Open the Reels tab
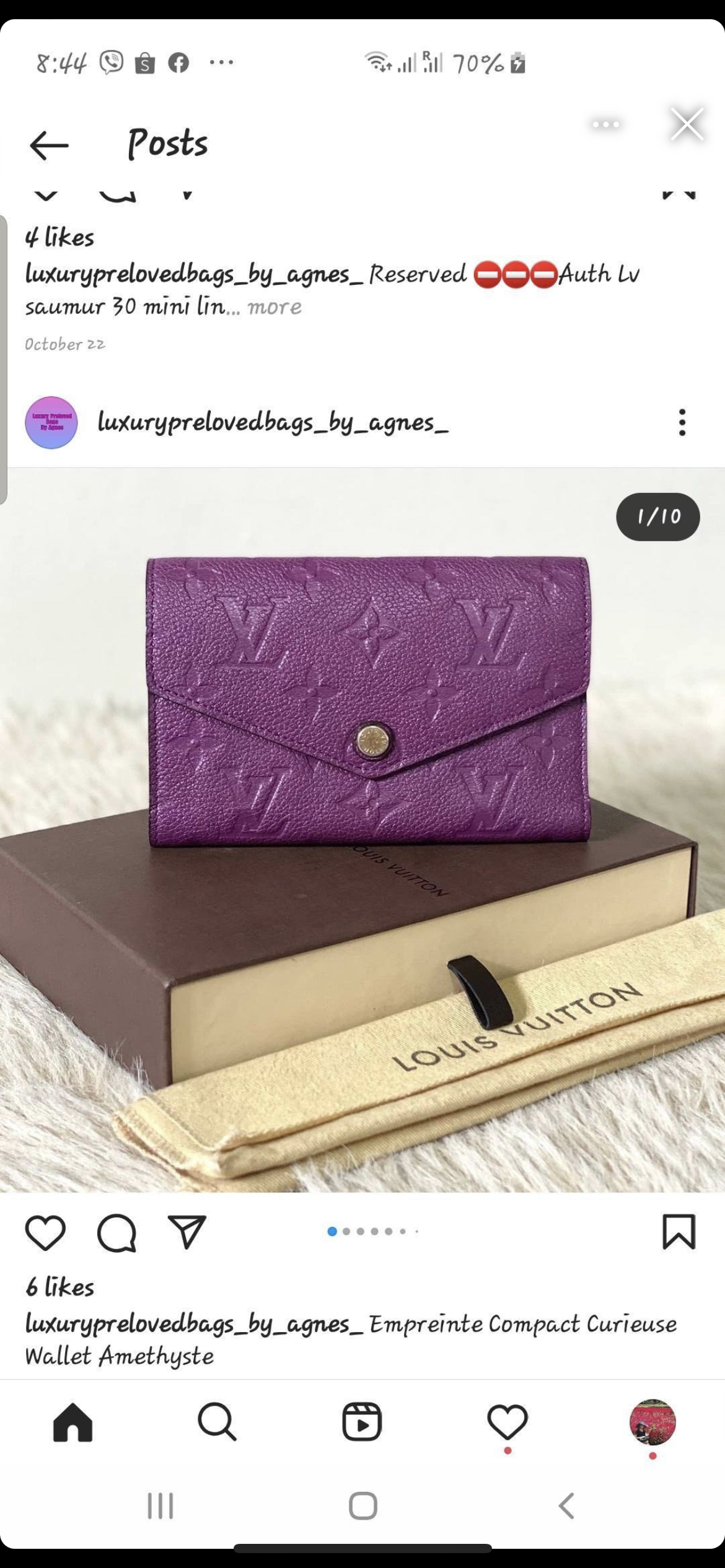Image resolution: width=725 pixels, height=1568 pixels. coord(362,1422)
